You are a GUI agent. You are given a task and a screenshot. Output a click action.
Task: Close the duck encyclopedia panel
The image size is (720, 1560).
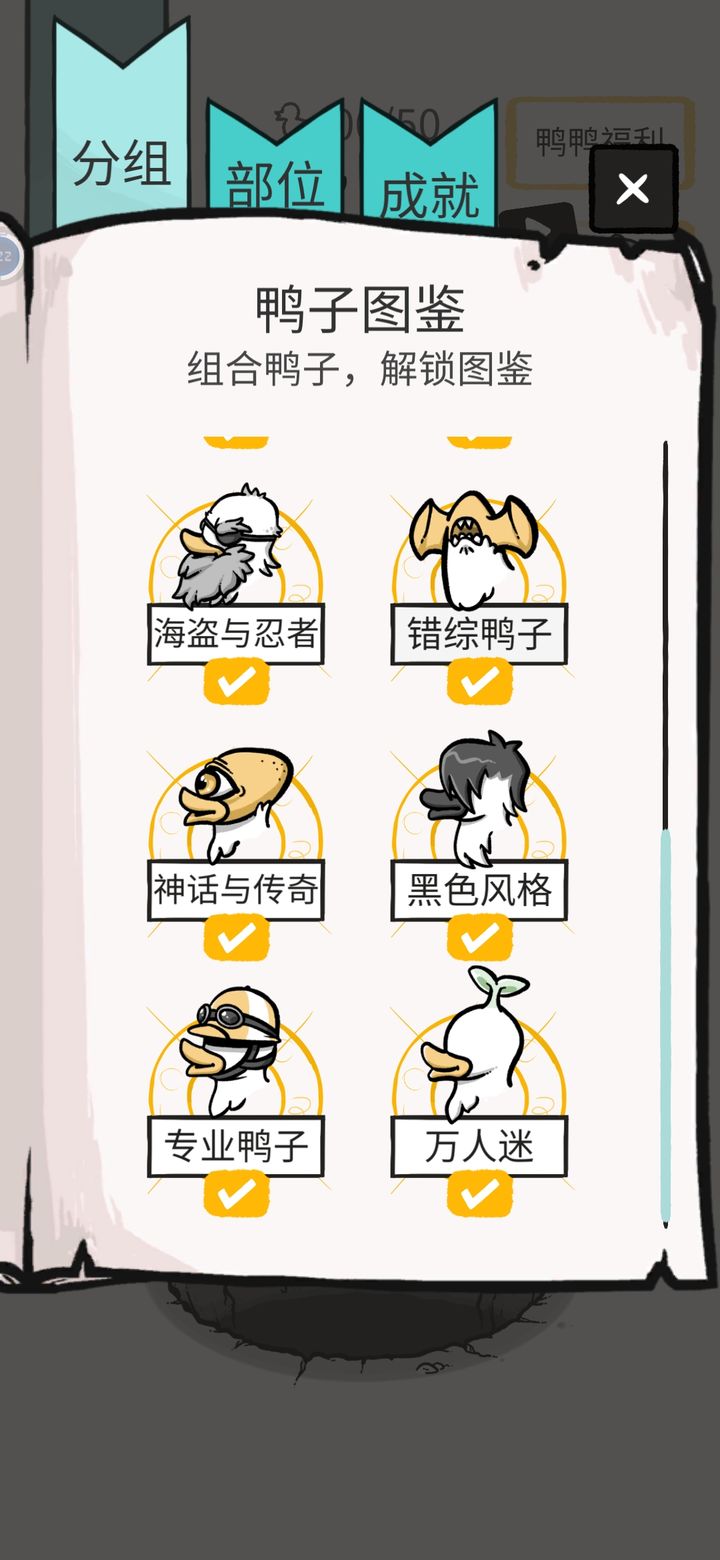pyautogui.click(x=633, y=188)
